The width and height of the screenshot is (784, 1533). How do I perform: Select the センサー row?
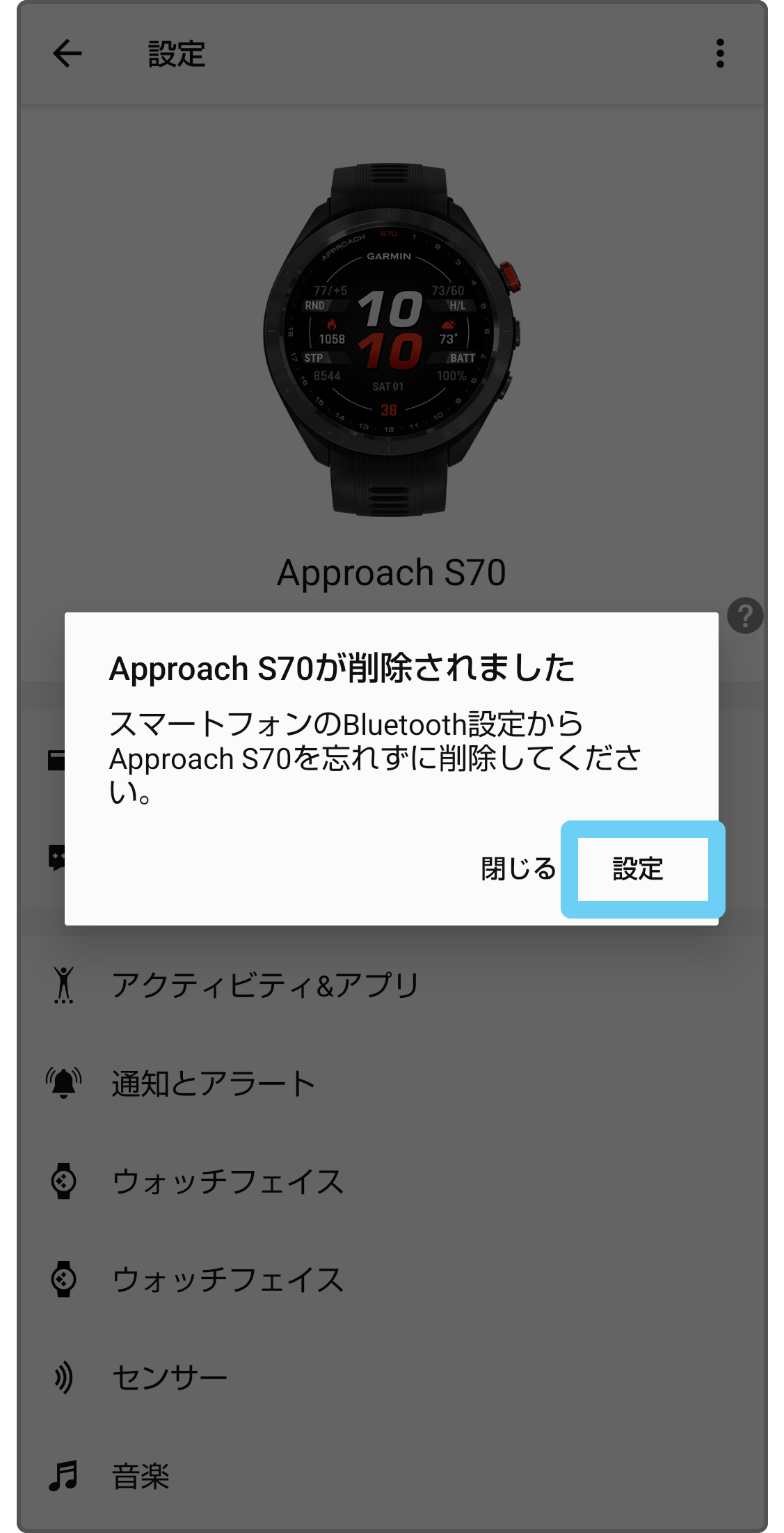pos(170,1378)
